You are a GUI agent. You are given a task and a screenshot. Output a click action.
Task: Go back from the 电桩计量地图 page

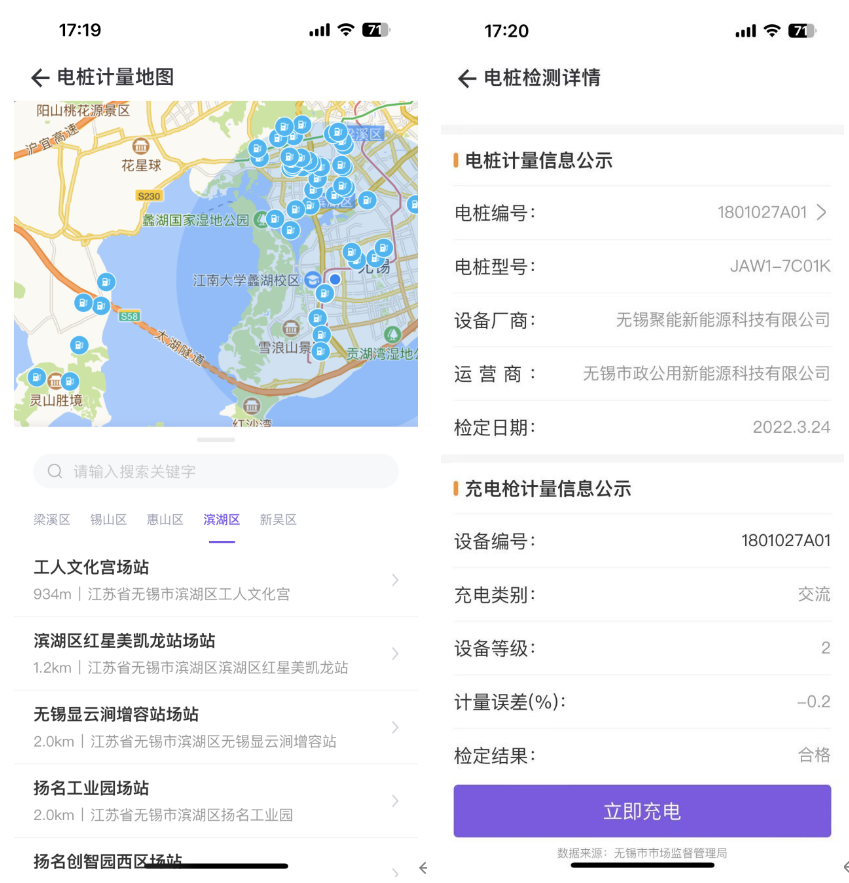click(40, 78)
